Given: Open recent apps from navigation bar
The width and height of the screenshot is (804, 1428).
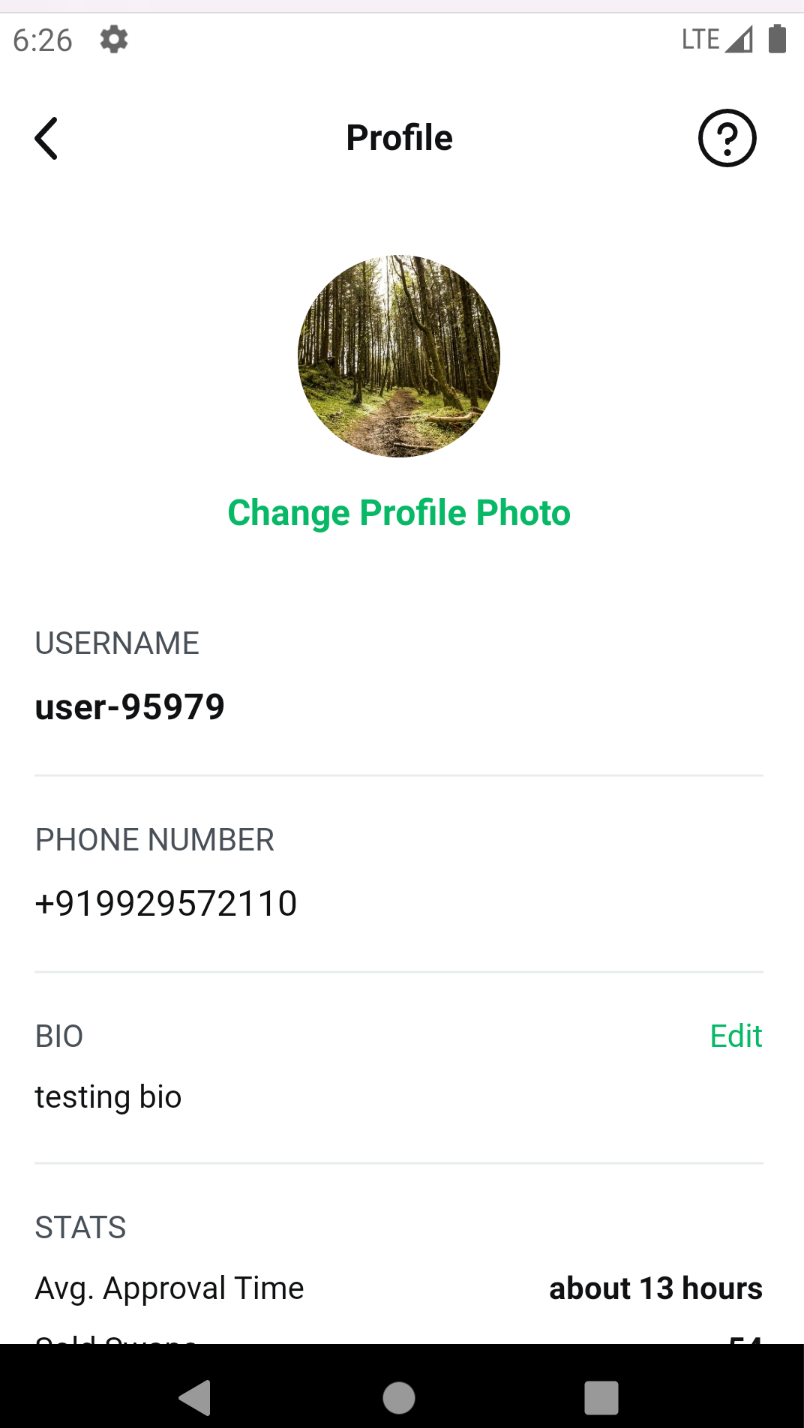Looking at the screenshot, I should pos(601,1397).
